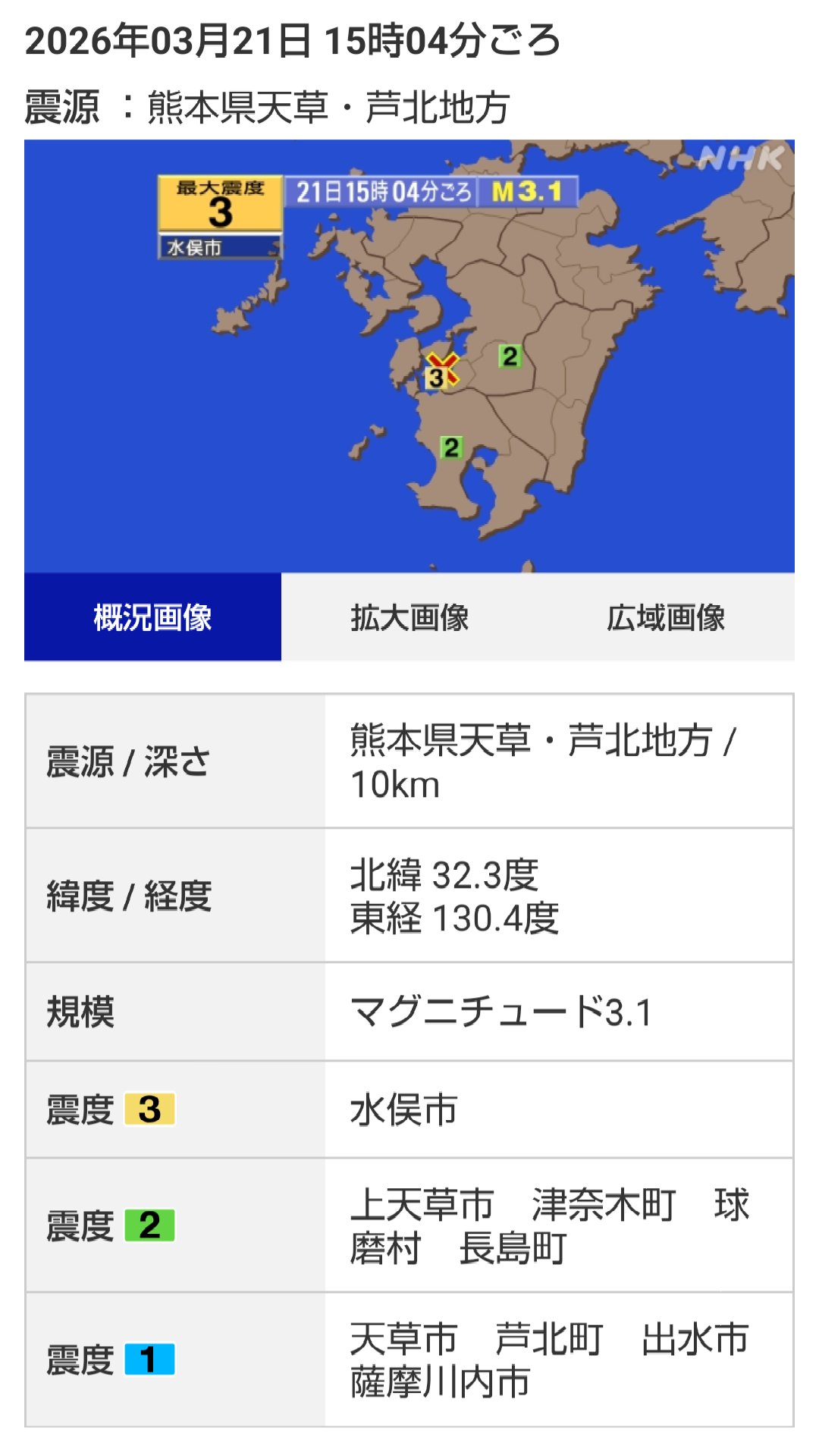Switch to the 概況画像 tab
The height and width of the screenshot is (1456, 819).
point(152,617)
